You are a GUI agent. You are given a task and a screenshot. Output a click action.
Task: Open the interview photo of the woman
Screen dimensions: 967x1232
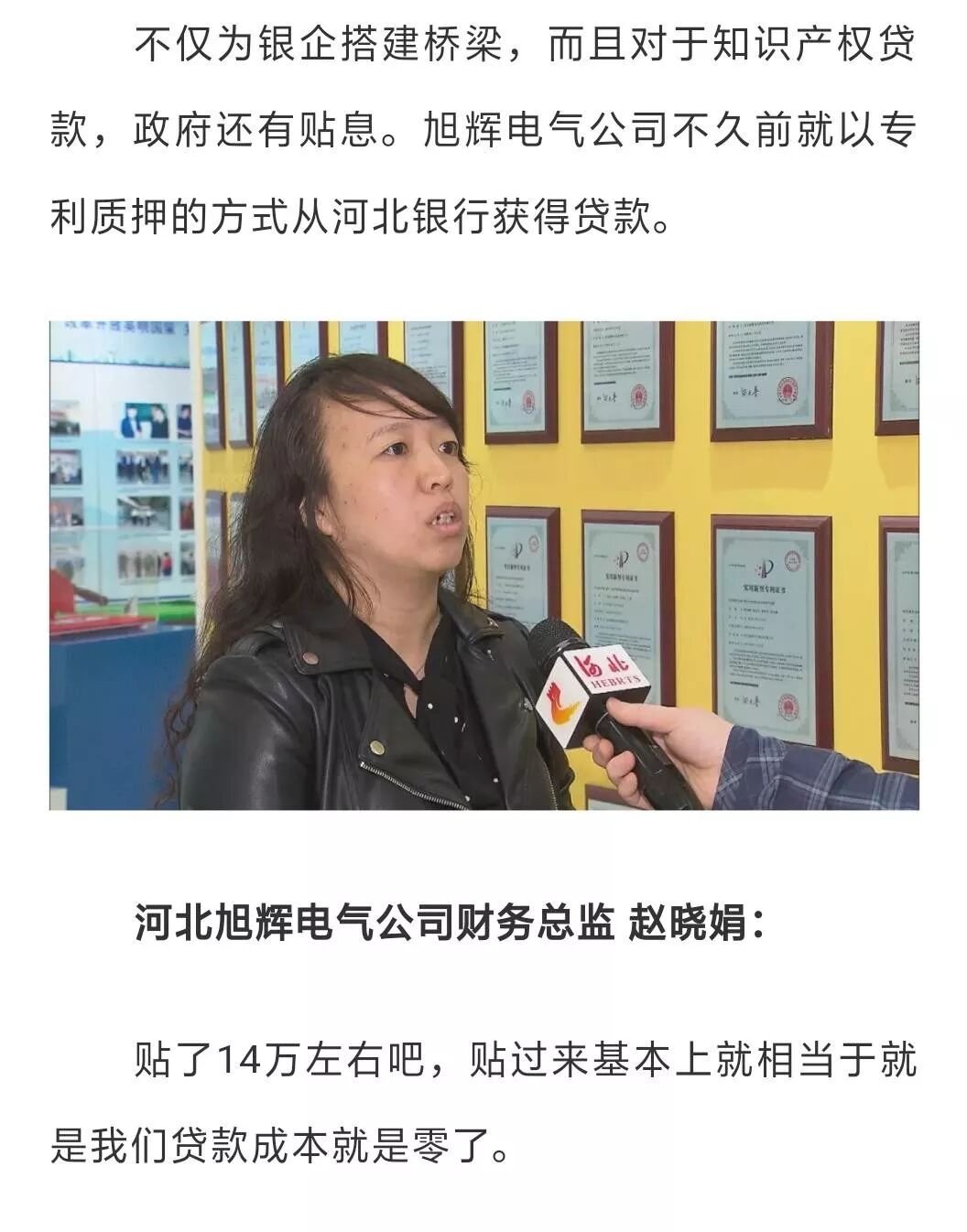[483, 565]
